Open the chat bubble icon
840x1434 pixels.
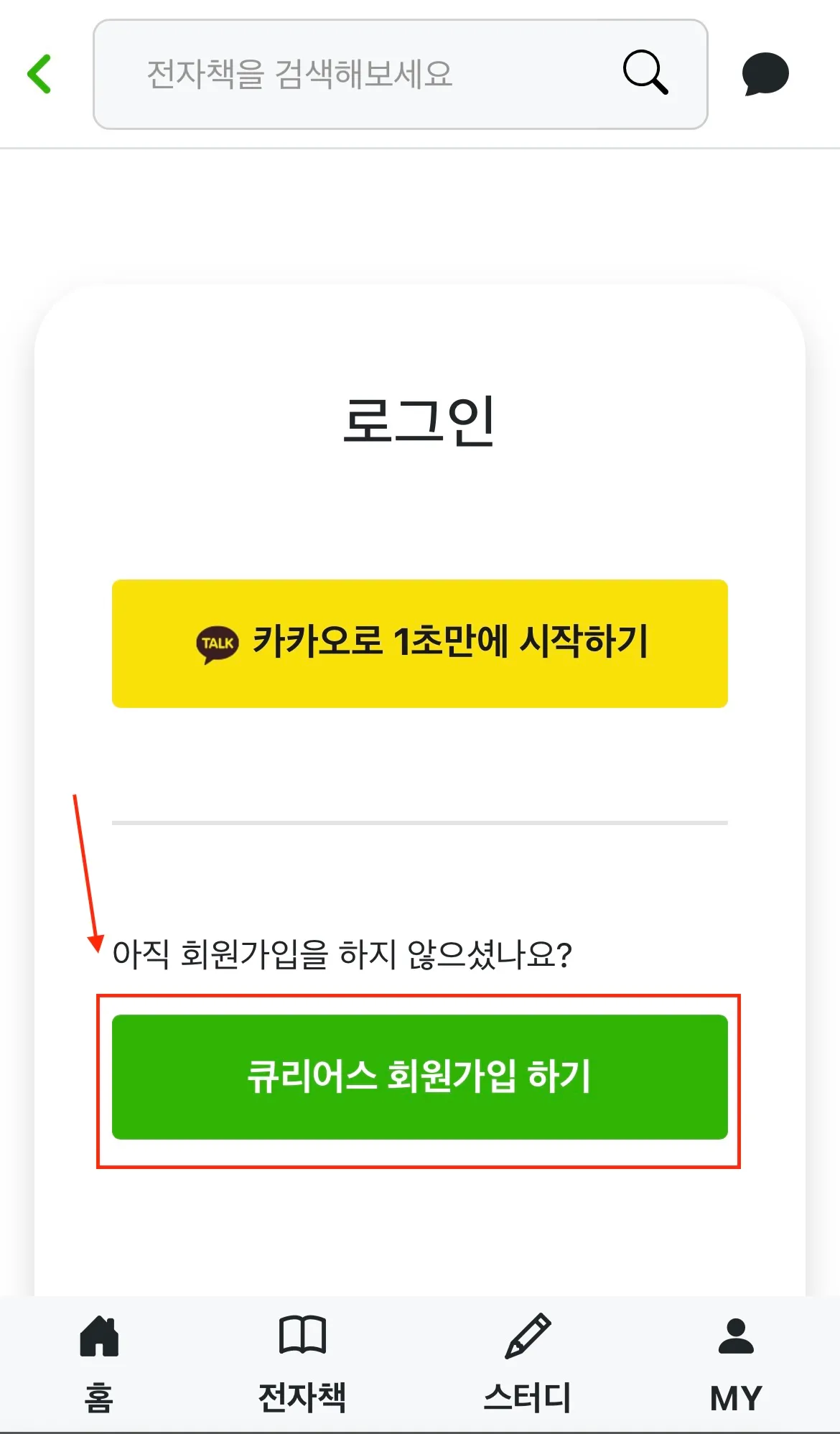[765, 73]
